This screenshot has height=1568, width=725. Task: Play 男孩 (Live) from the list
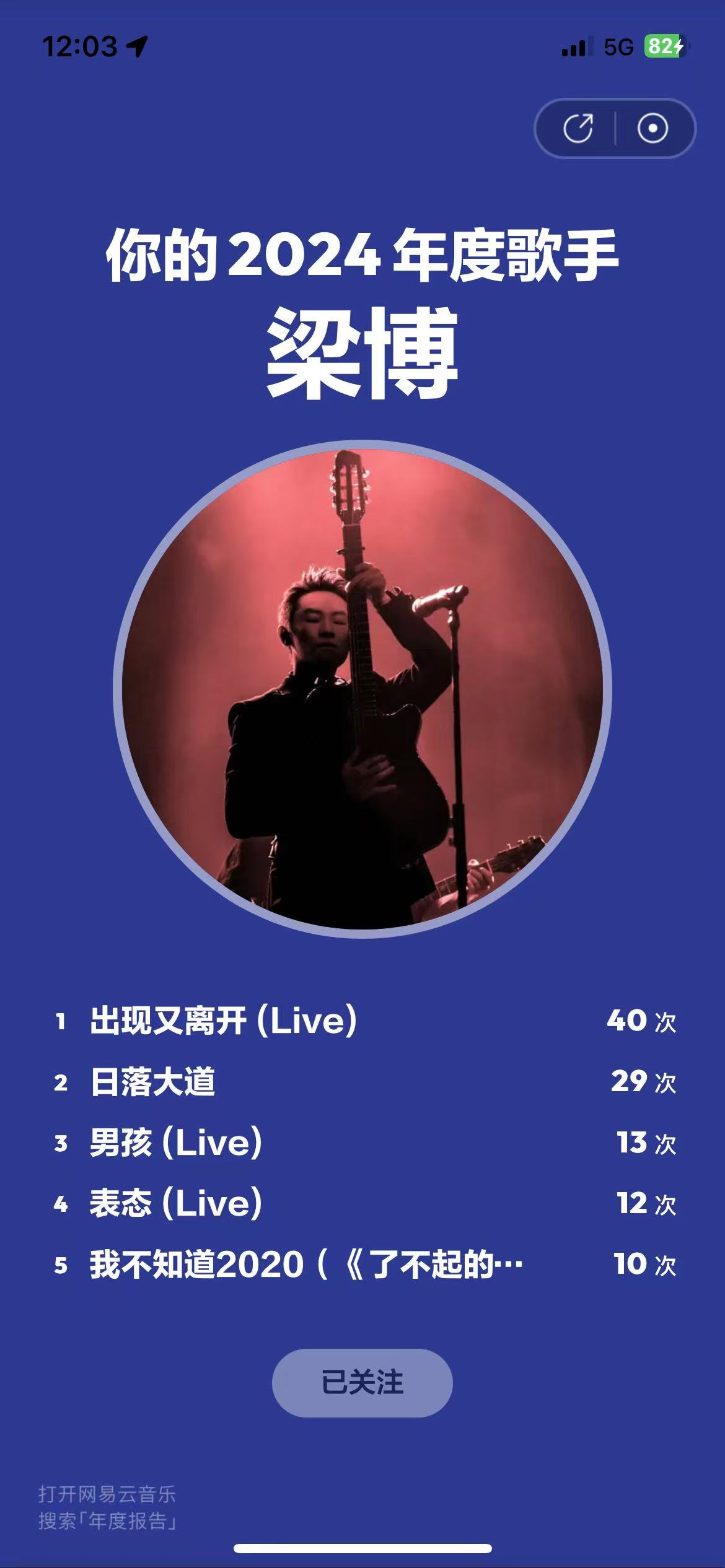tap(364, 1143)
